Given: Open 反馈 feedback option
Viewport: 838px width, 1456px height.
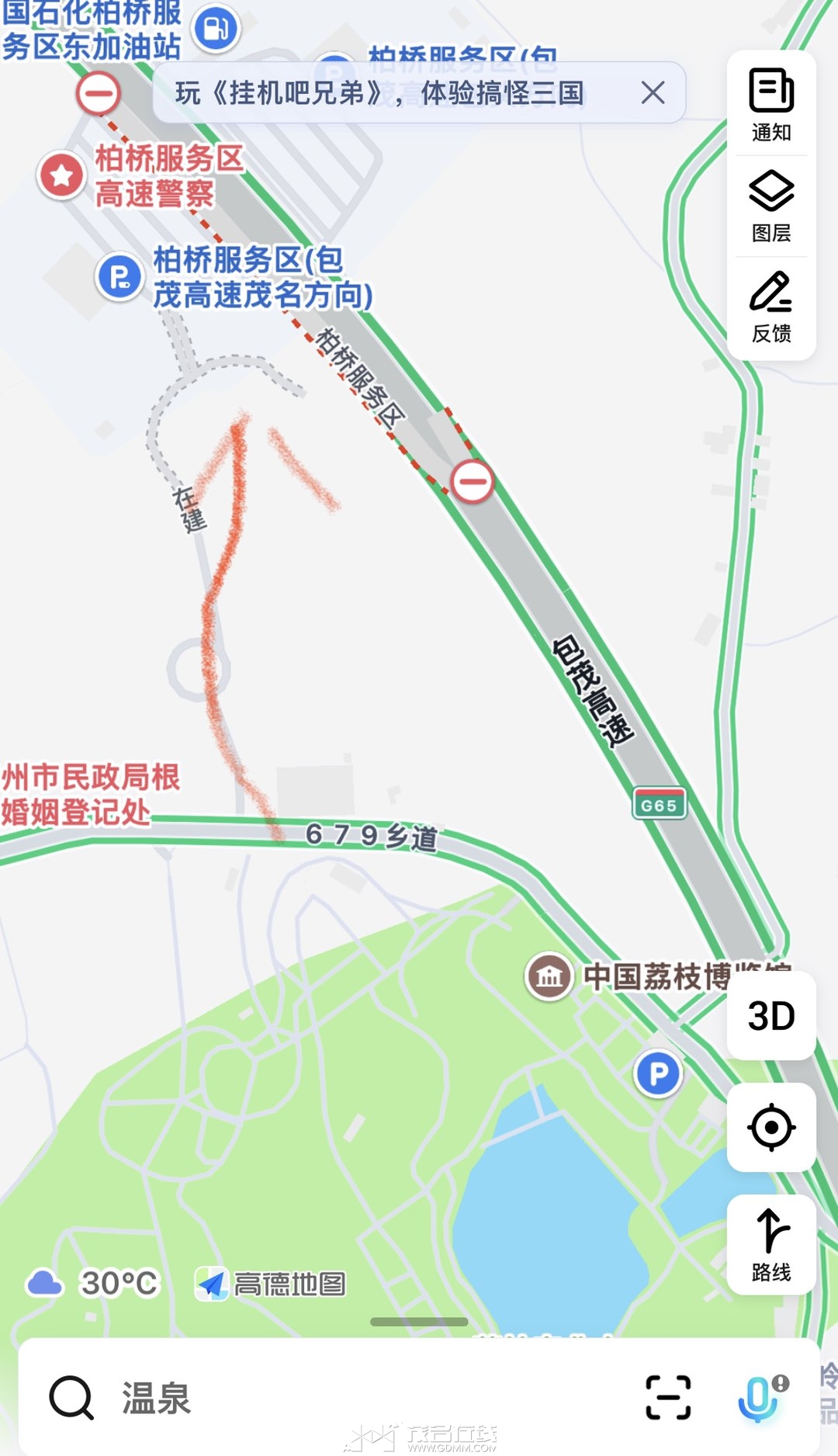Looking at the screenshot, I should pyautogui.click(x=771, y=307).
